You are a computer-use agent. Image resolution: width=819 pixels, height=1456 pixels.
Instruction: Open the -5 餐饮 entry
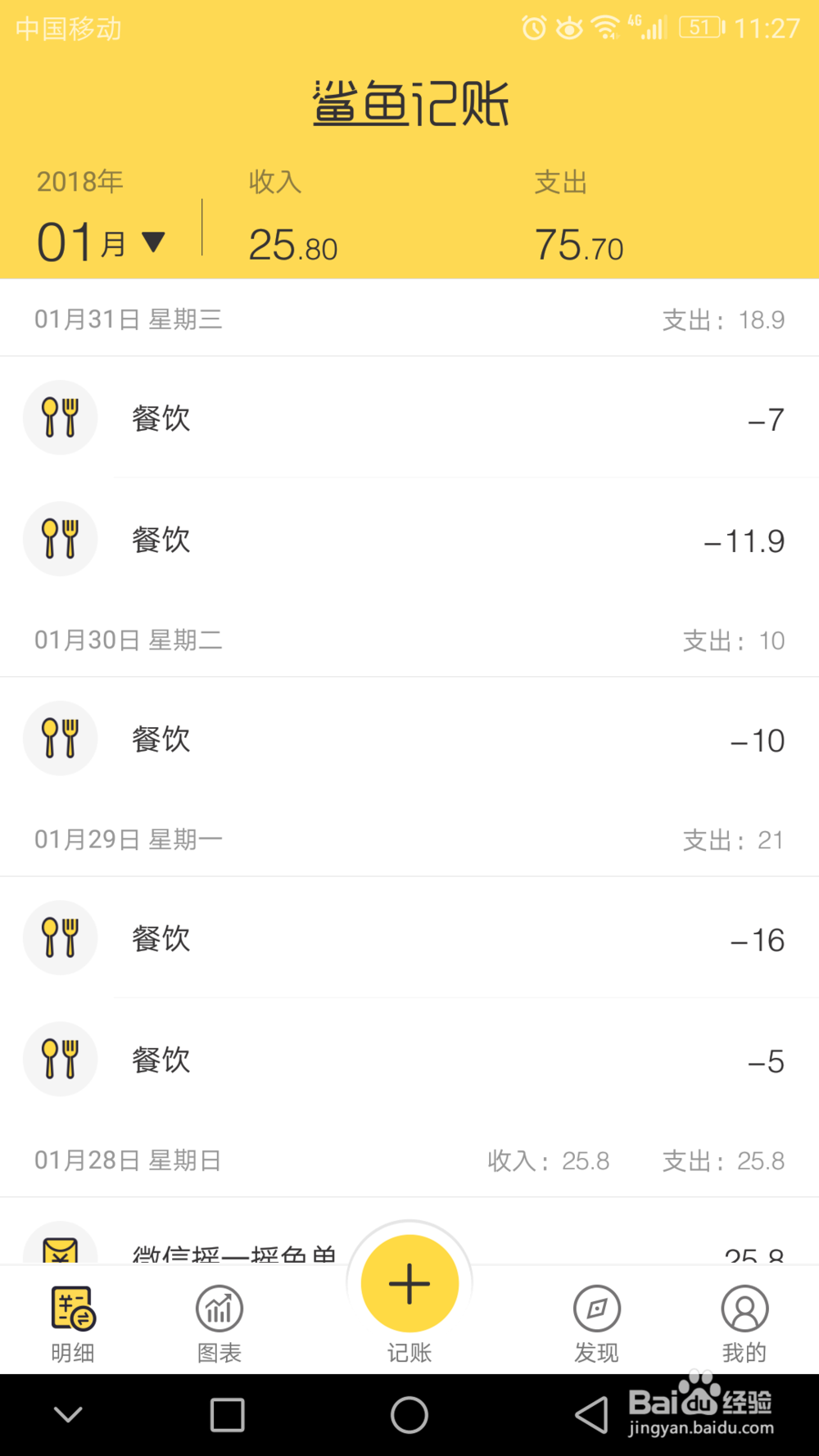[x=409, y=1060]
